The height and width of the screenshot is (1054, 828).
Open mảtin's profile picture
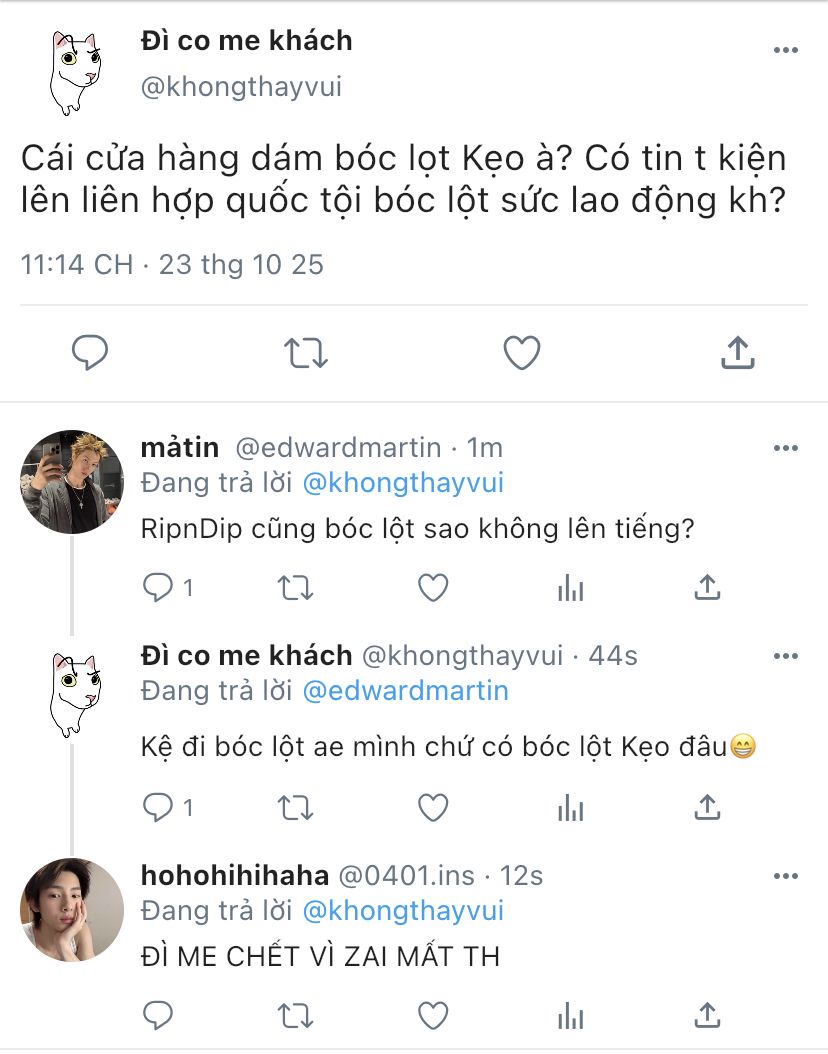pyautogui.click(x=72, y=482)
